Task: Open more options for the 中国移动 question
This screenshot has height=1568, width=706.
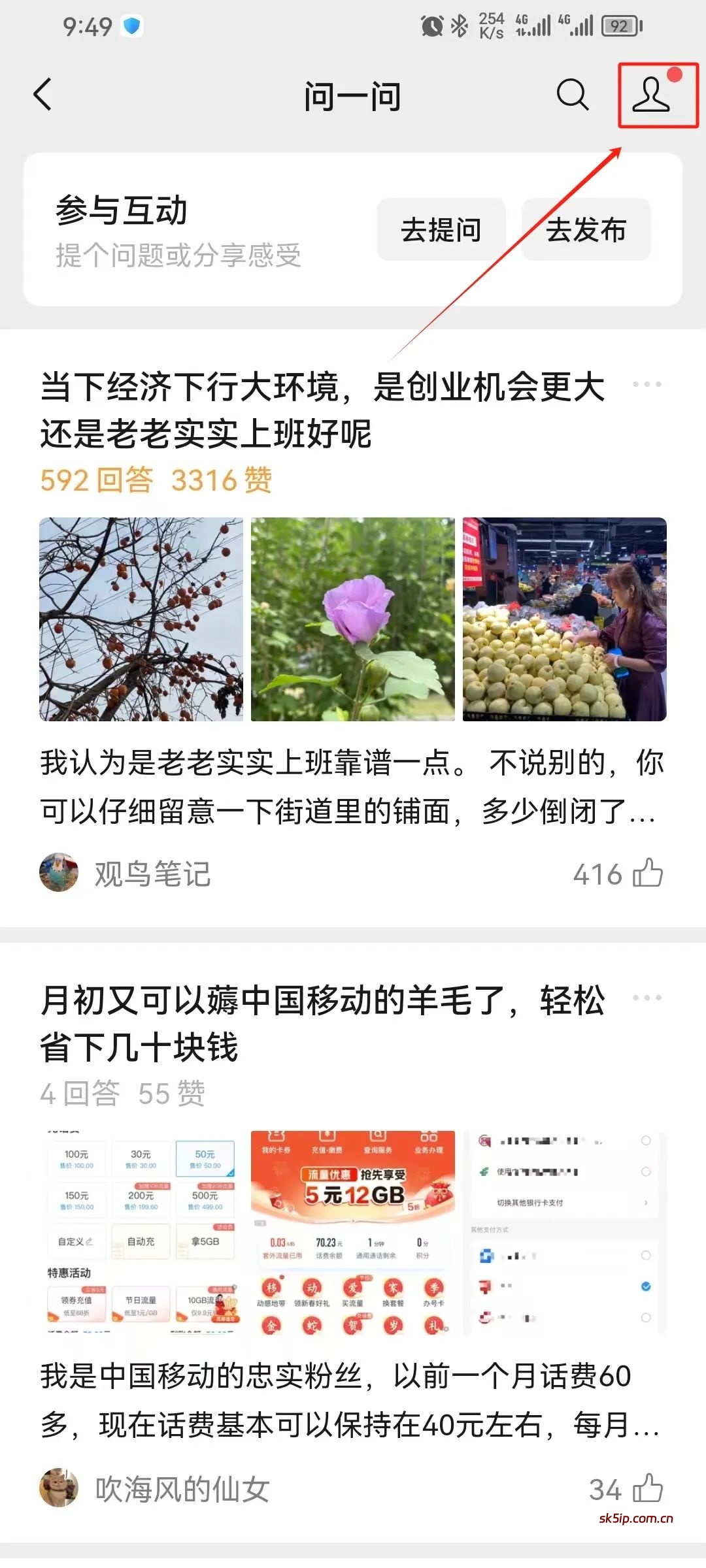Action: pos(647,998)
